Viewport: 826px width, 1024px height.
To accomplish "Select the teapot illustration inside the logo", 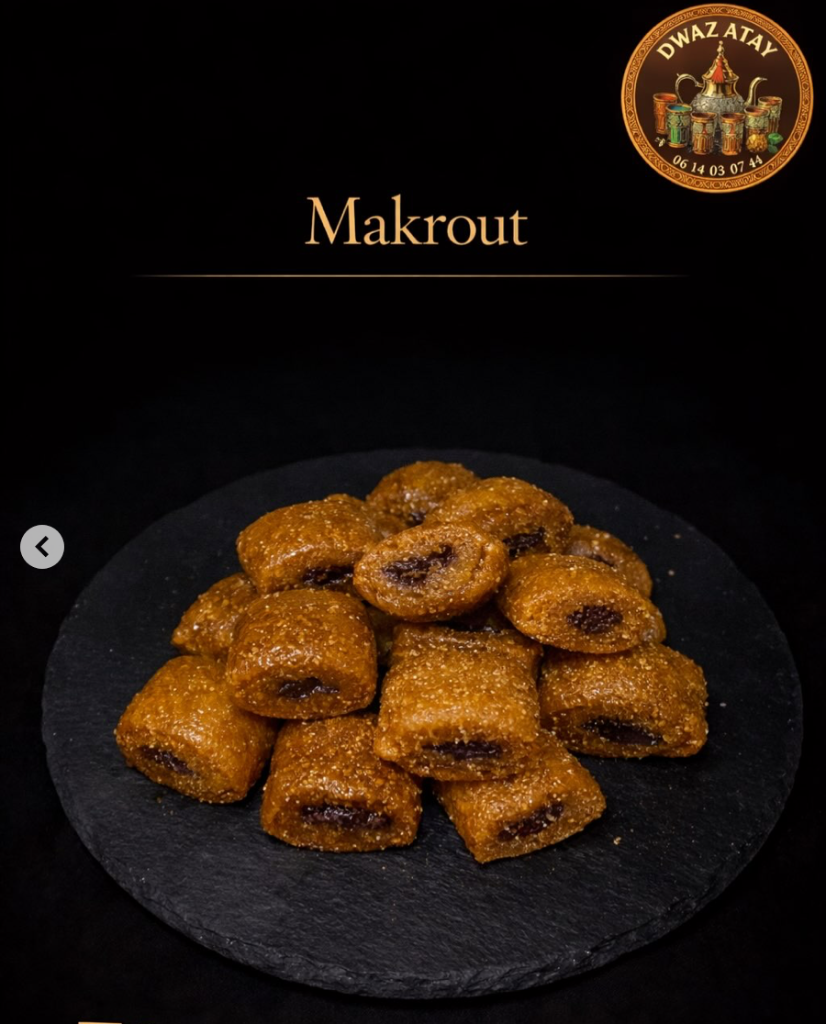I will [x=717, y=90].
